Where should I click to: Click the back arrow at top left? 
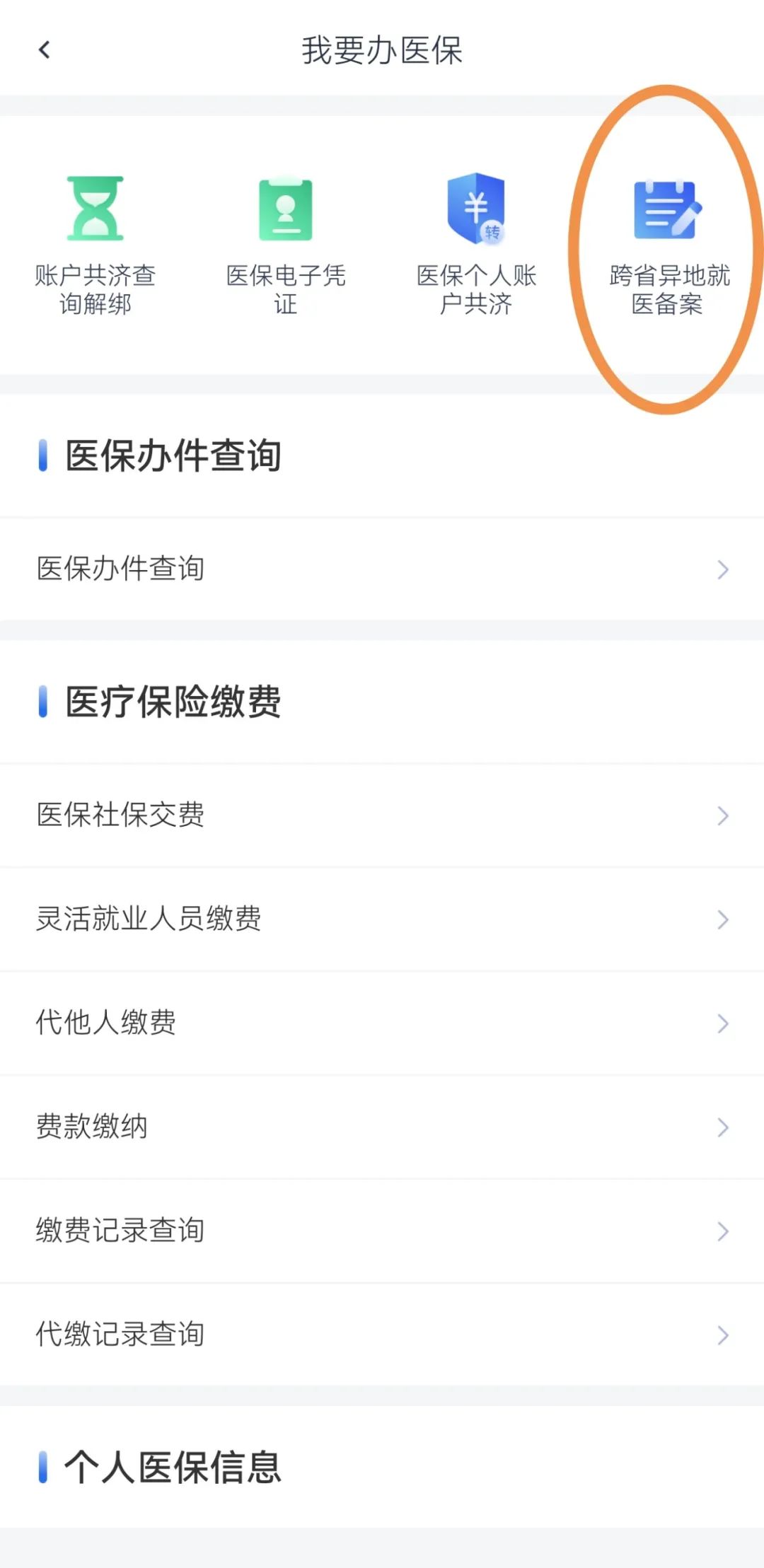pyautogui.click(x=45, y=50)
